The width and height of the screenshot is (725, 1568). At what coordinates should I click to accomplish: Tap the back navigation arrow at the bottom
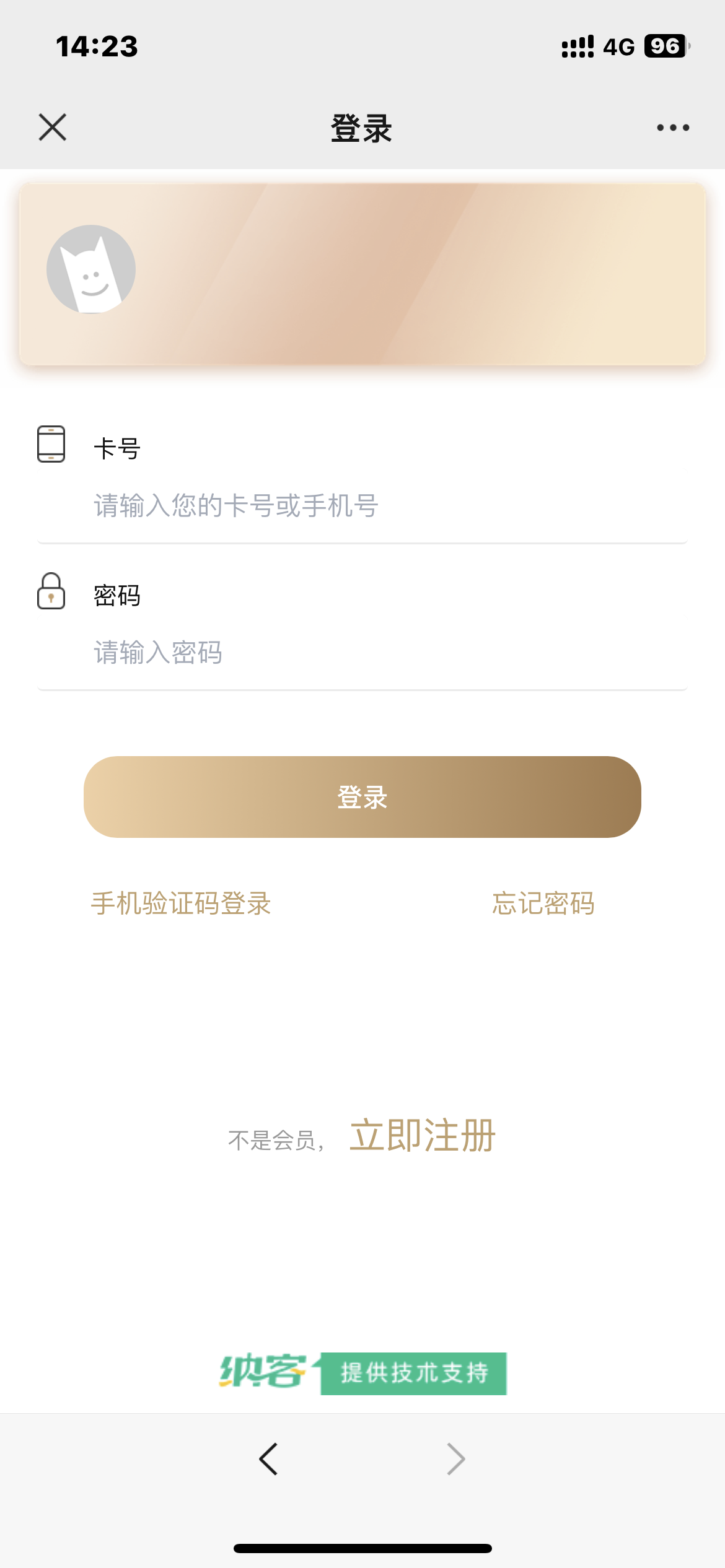pos(268,1460)
